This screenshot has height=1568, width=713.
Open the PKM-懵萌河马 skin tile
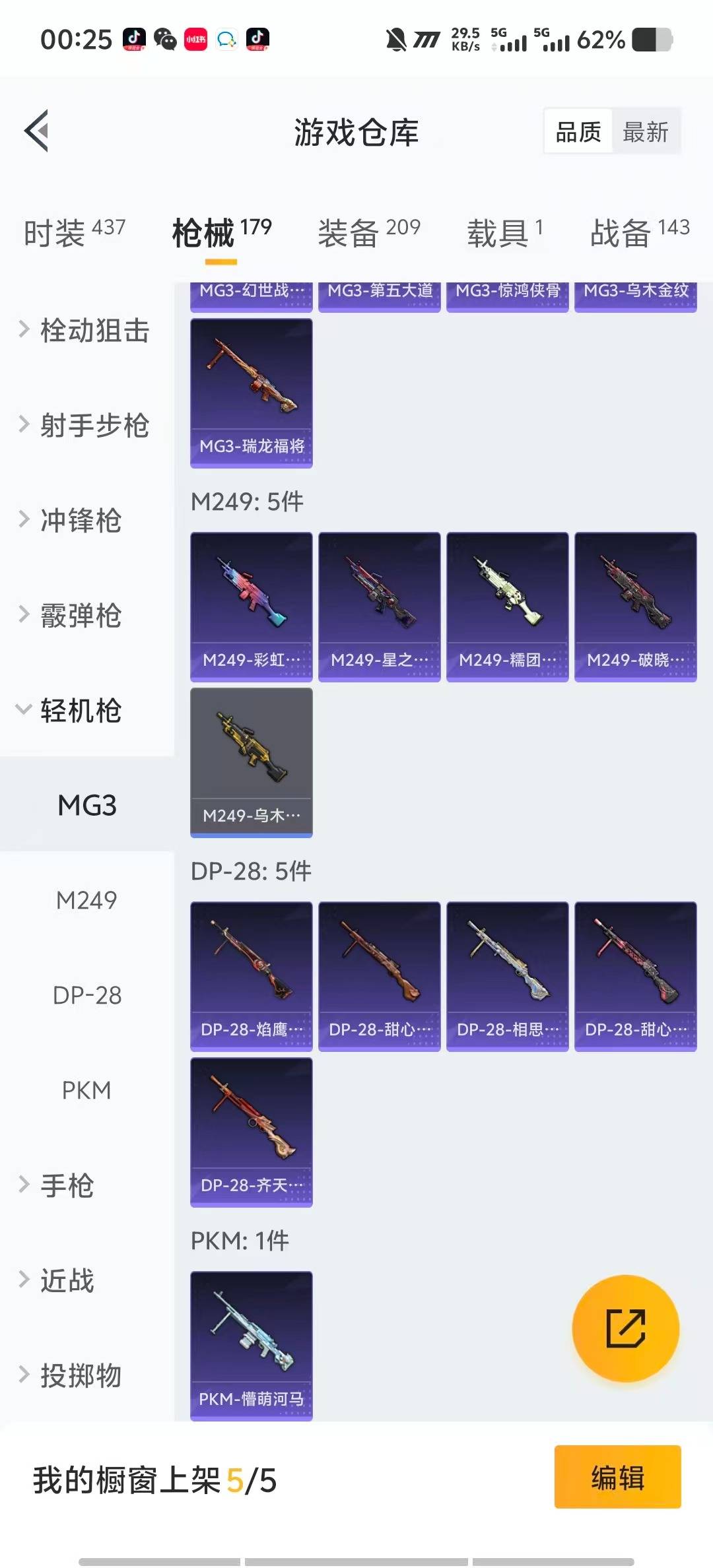click(251, 1345)
